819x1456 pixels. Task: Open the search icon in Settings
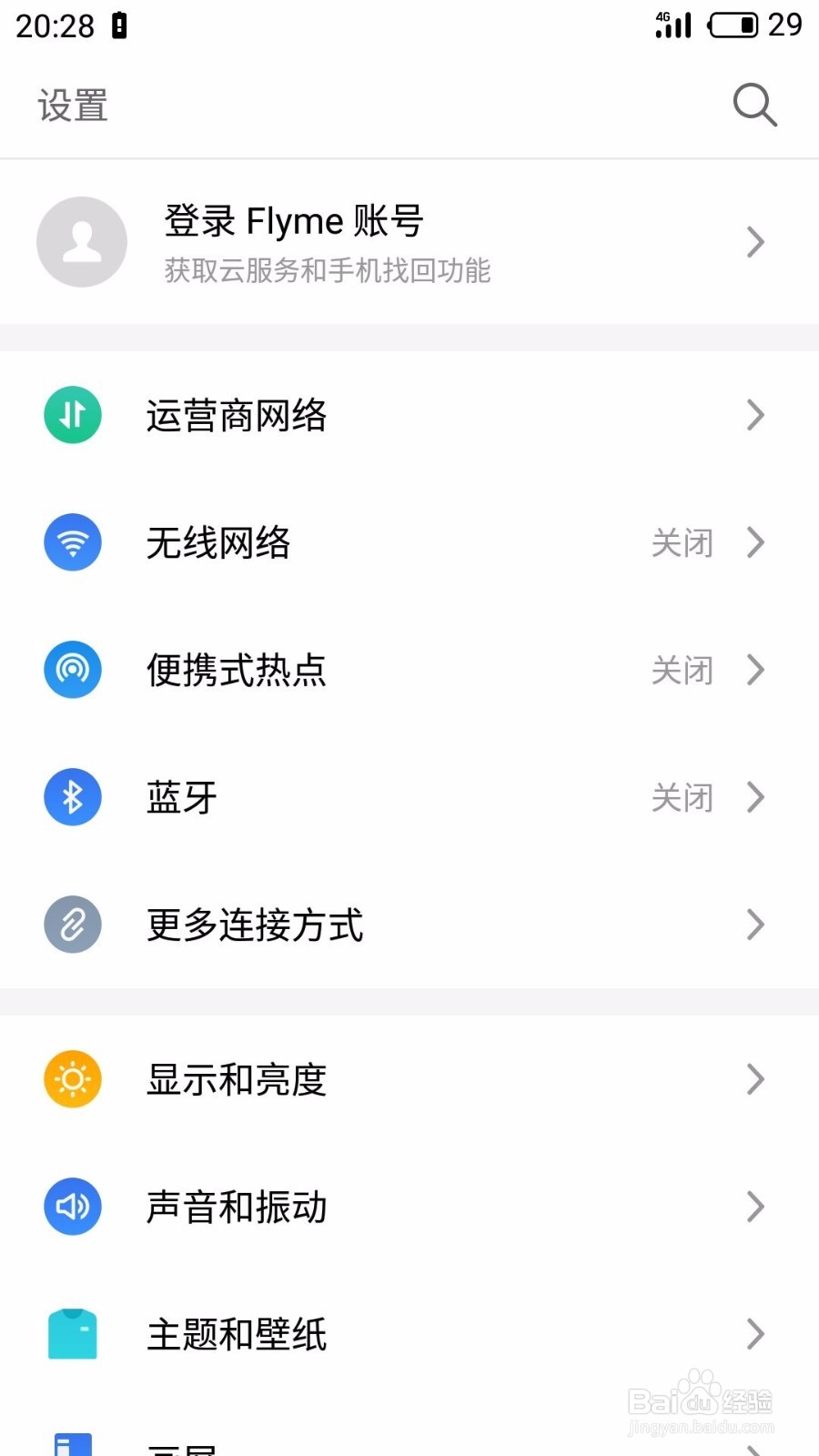click(x=754, y=105)
